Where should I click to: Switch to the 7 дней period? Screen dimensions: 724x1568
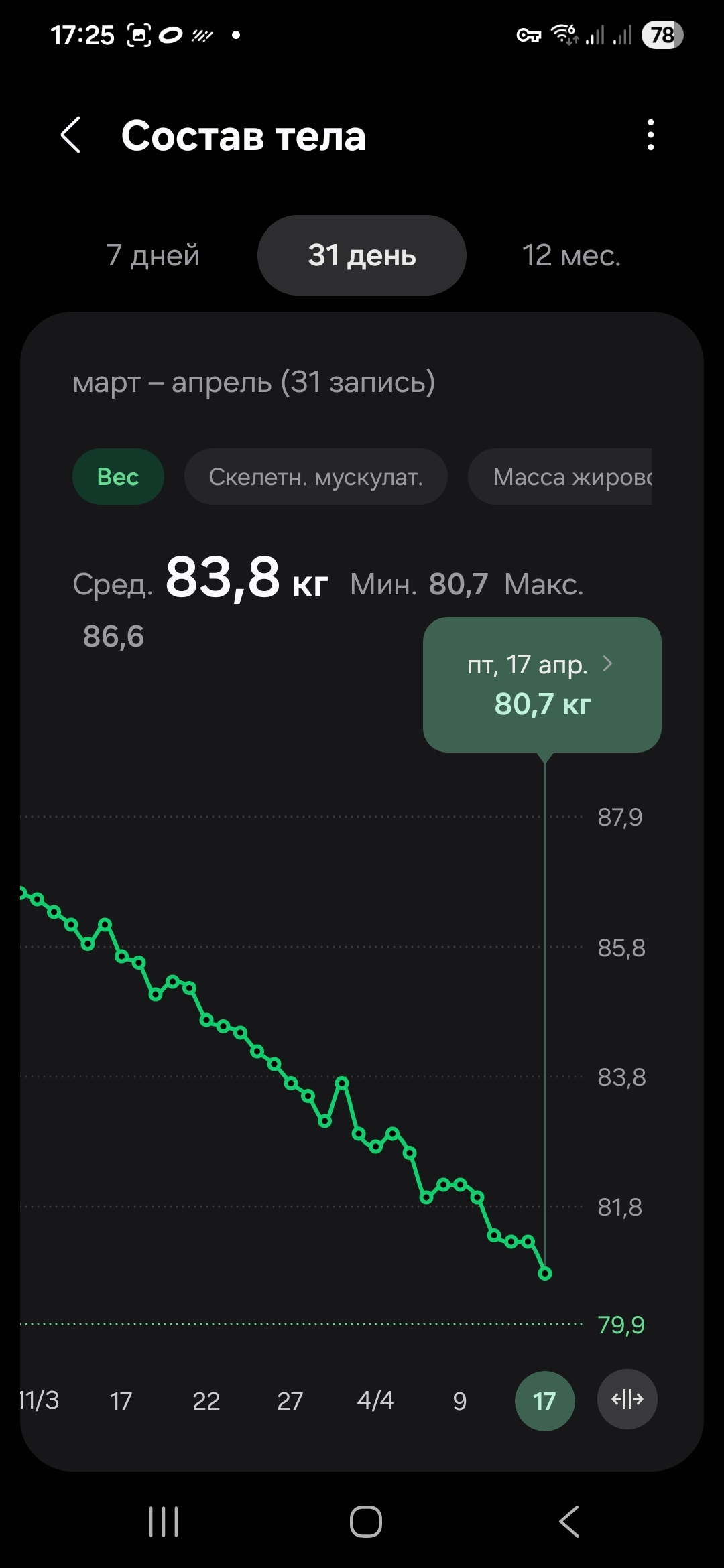[154, 255]
